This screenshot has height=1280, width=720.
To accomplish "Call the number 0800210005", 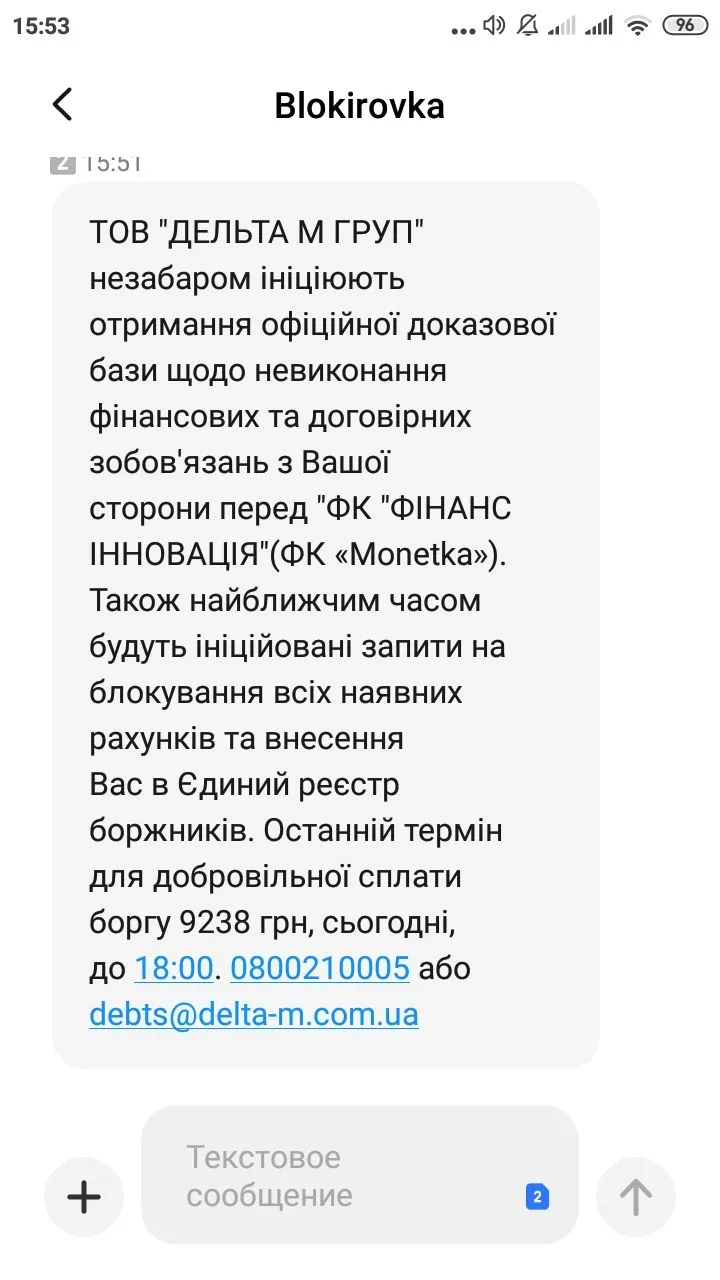I will 320,968.
